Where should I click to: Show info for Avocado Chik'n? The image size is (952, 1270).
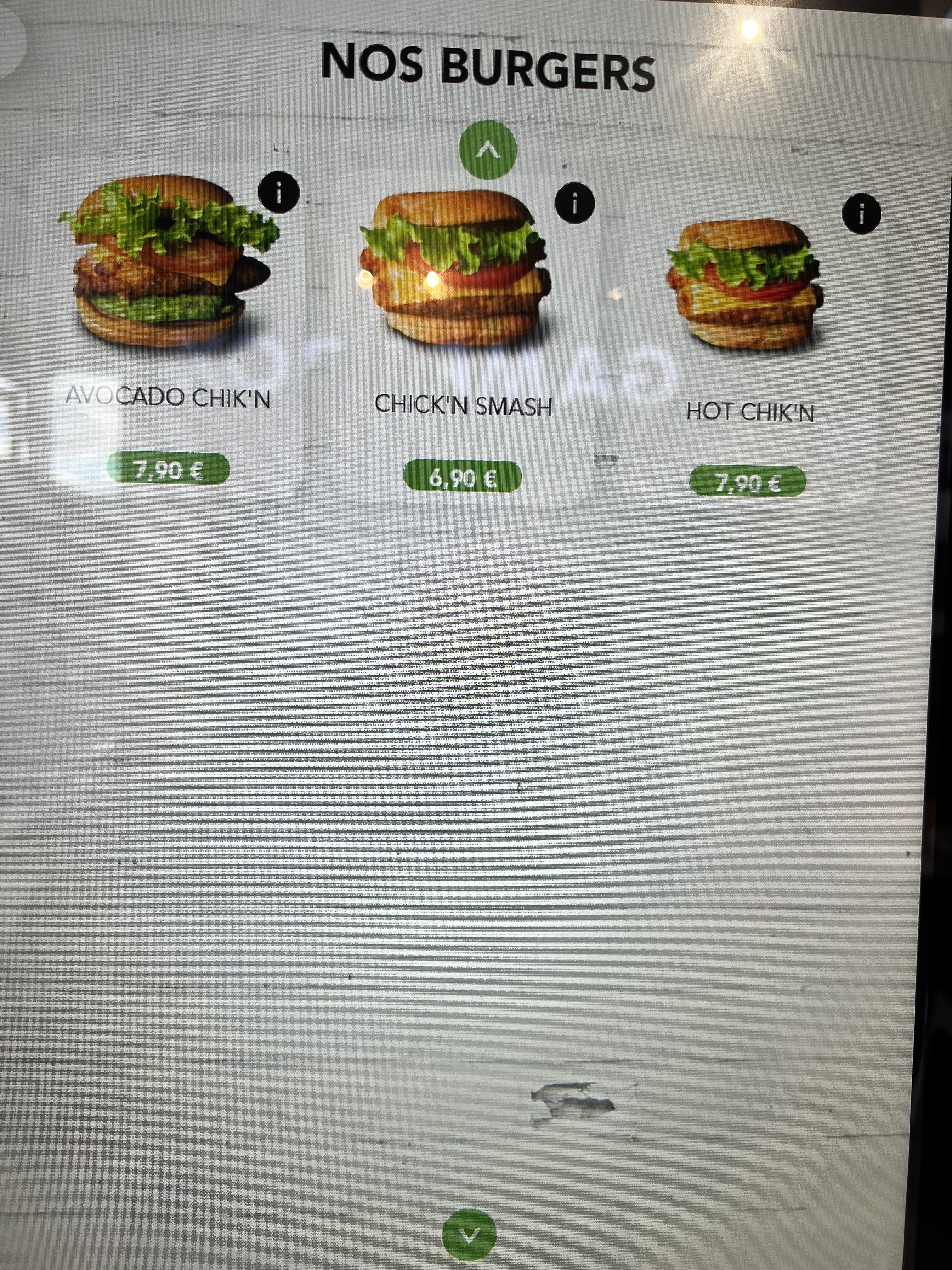click(279, 193)
